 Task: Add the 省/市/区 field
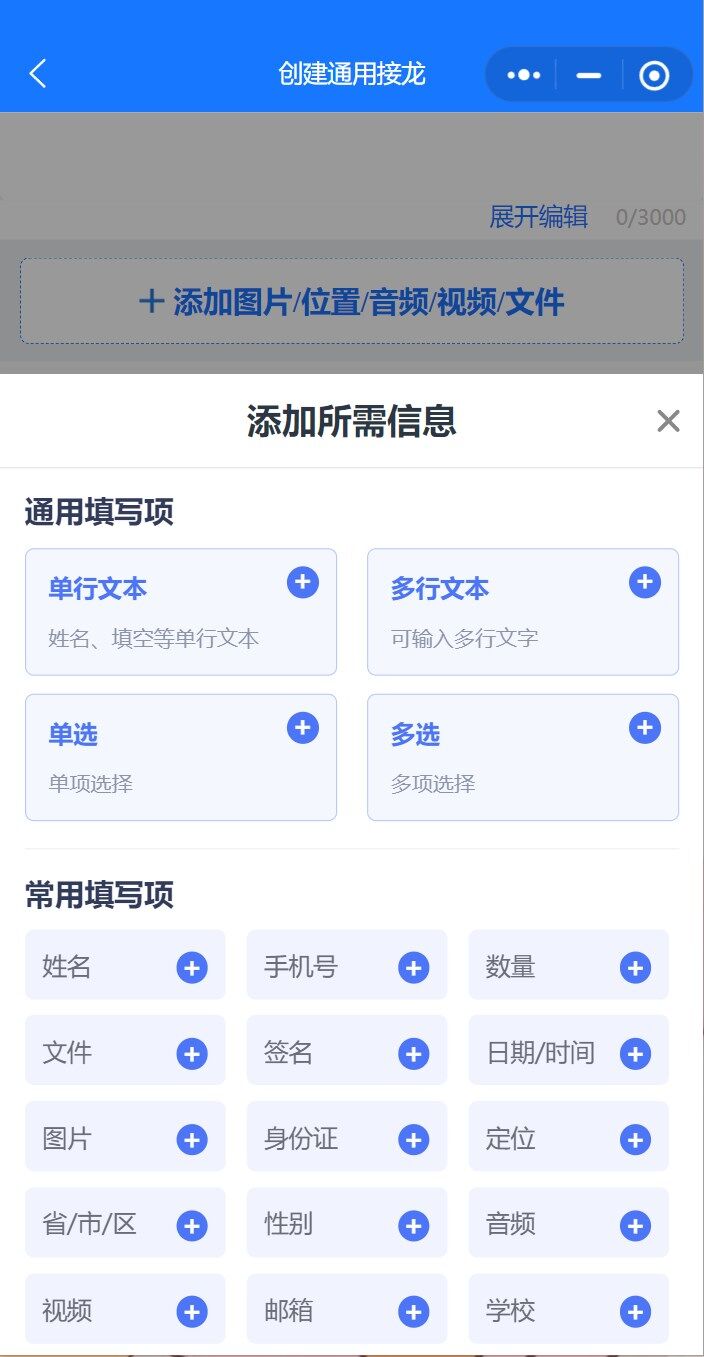pyautogui.click(x=192, y=1225)
